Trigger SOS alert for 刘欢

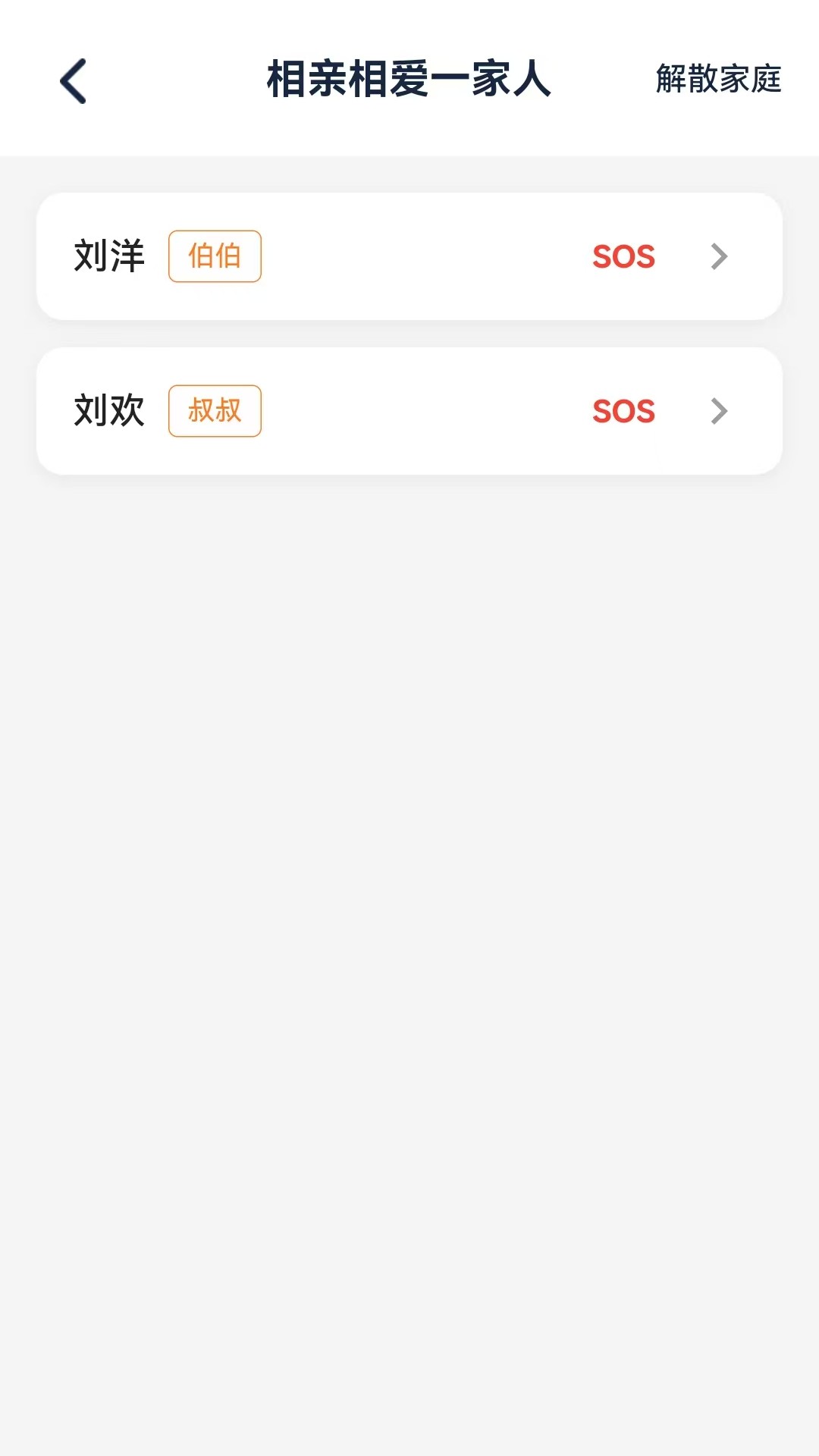click(623, 410)
